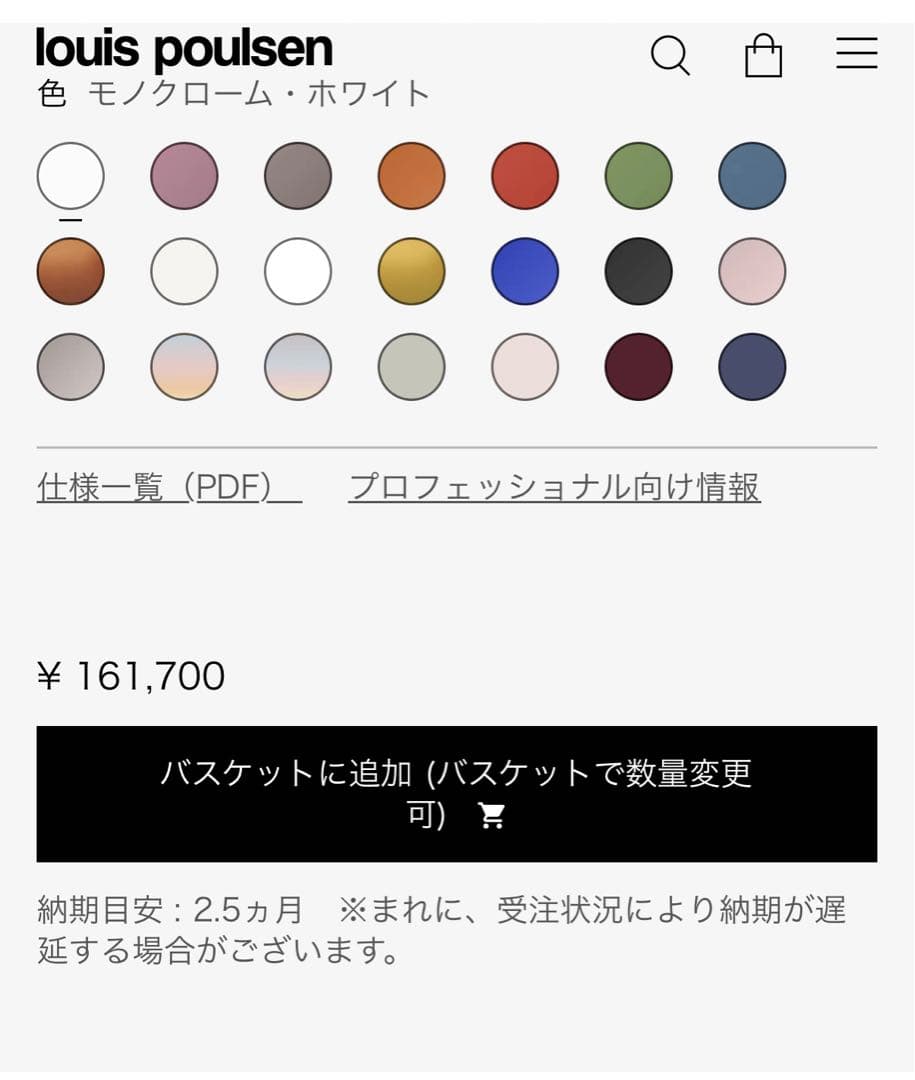Click the louis poulsen logo

coord(182,47)
